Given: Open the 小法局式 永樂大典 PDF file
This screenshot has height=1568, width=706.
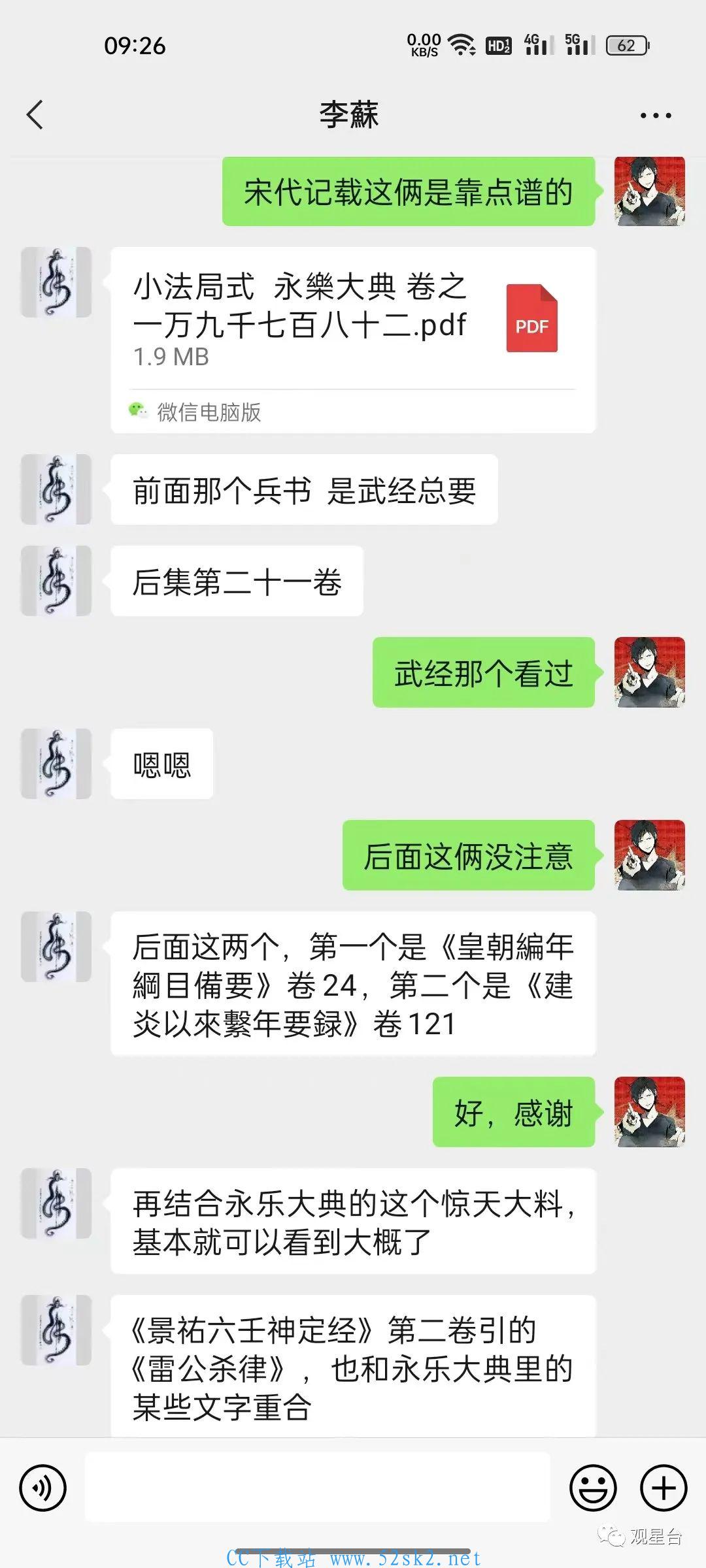Looking at the screenshot, I should click(x=353, y=340).
